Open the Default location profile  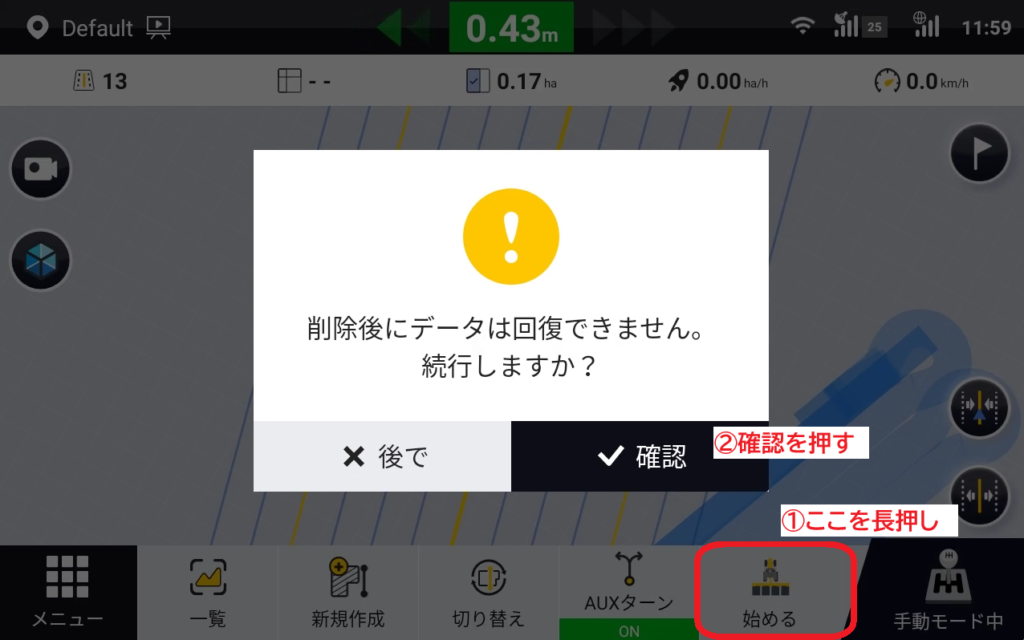[x=84, y=27]
